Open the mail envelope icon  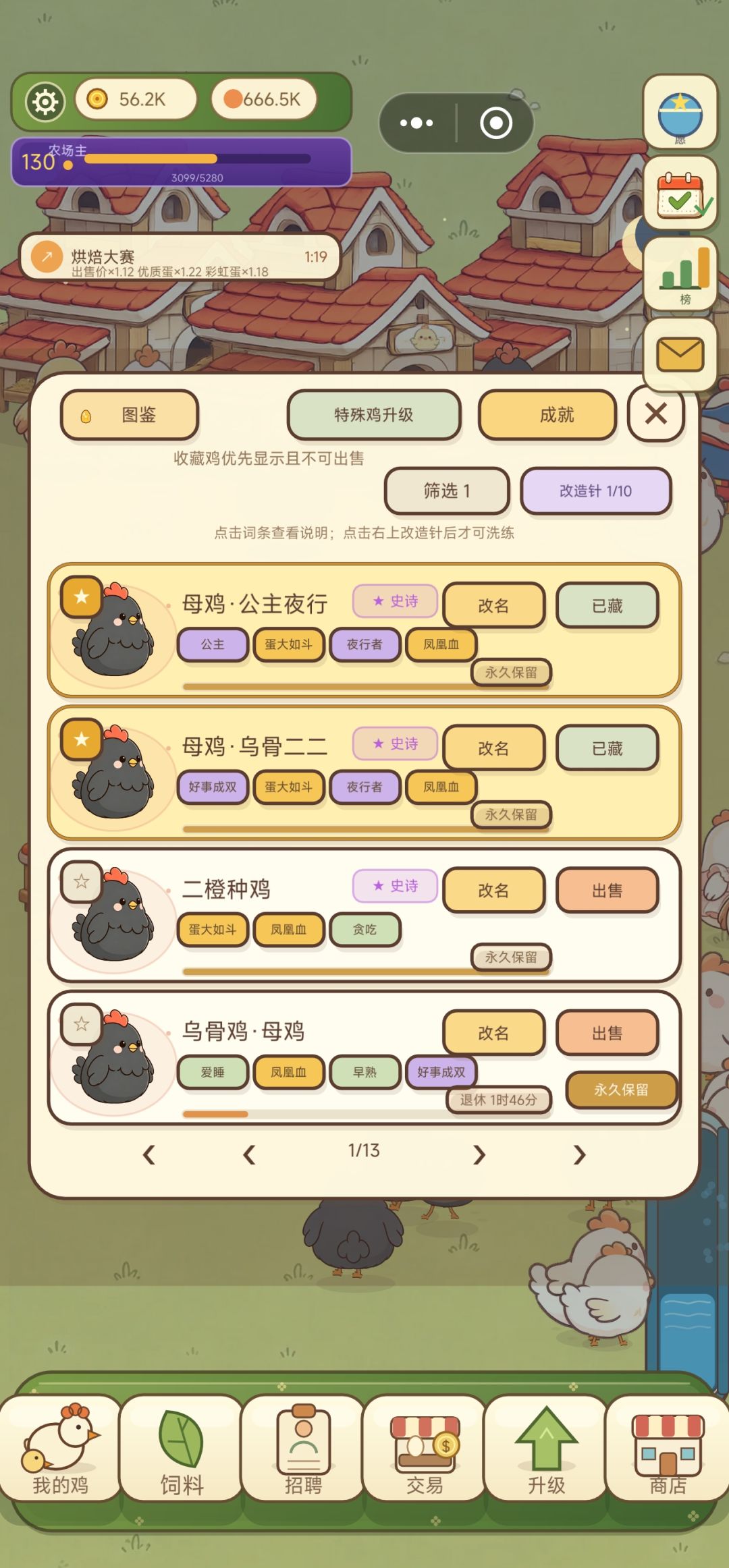click(x=680, y=354)
